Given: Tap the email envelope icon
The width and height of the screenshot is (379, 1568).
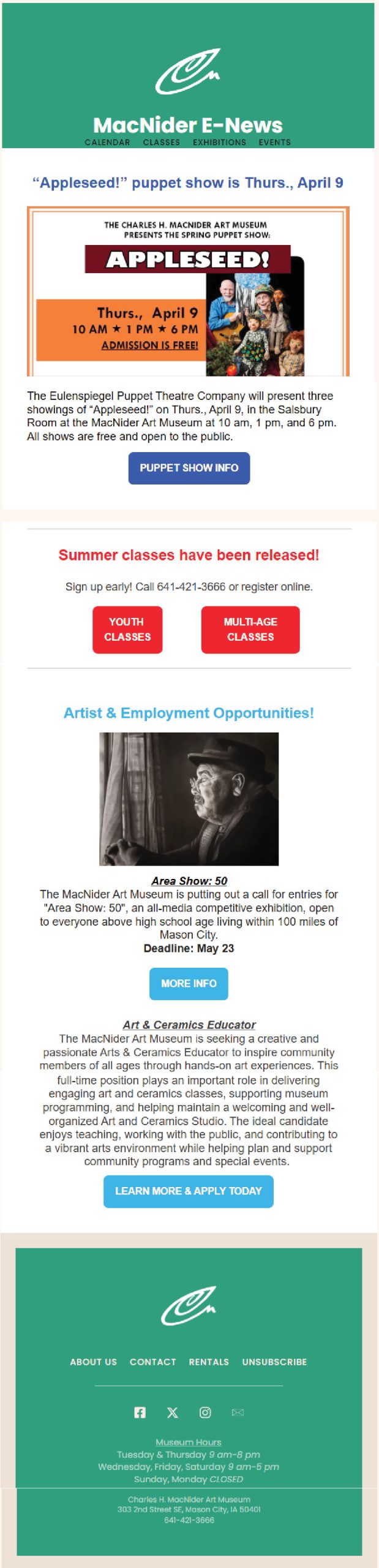Looking at the screenshot, I should [238, 1412].
